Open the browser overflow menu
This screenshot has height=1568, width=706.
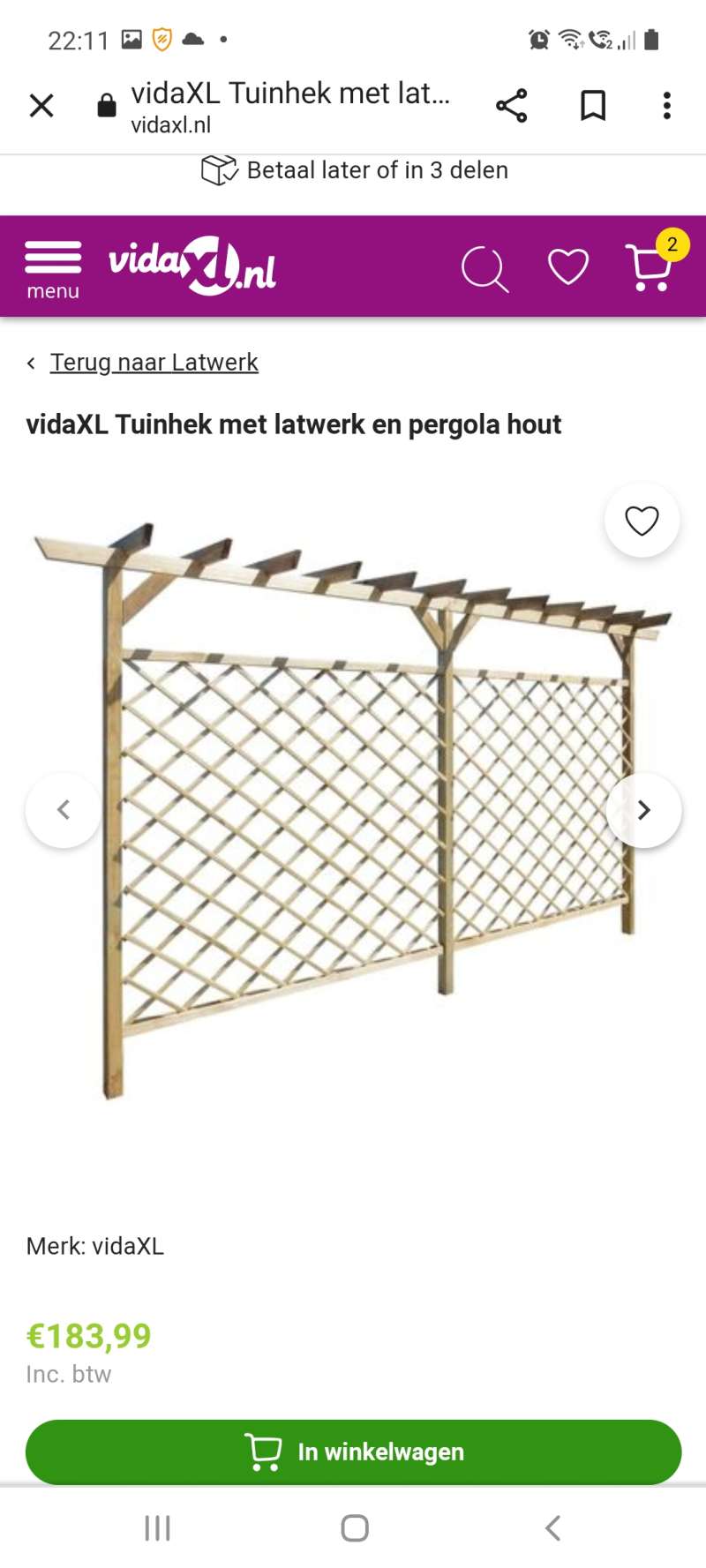coord(667,106)
